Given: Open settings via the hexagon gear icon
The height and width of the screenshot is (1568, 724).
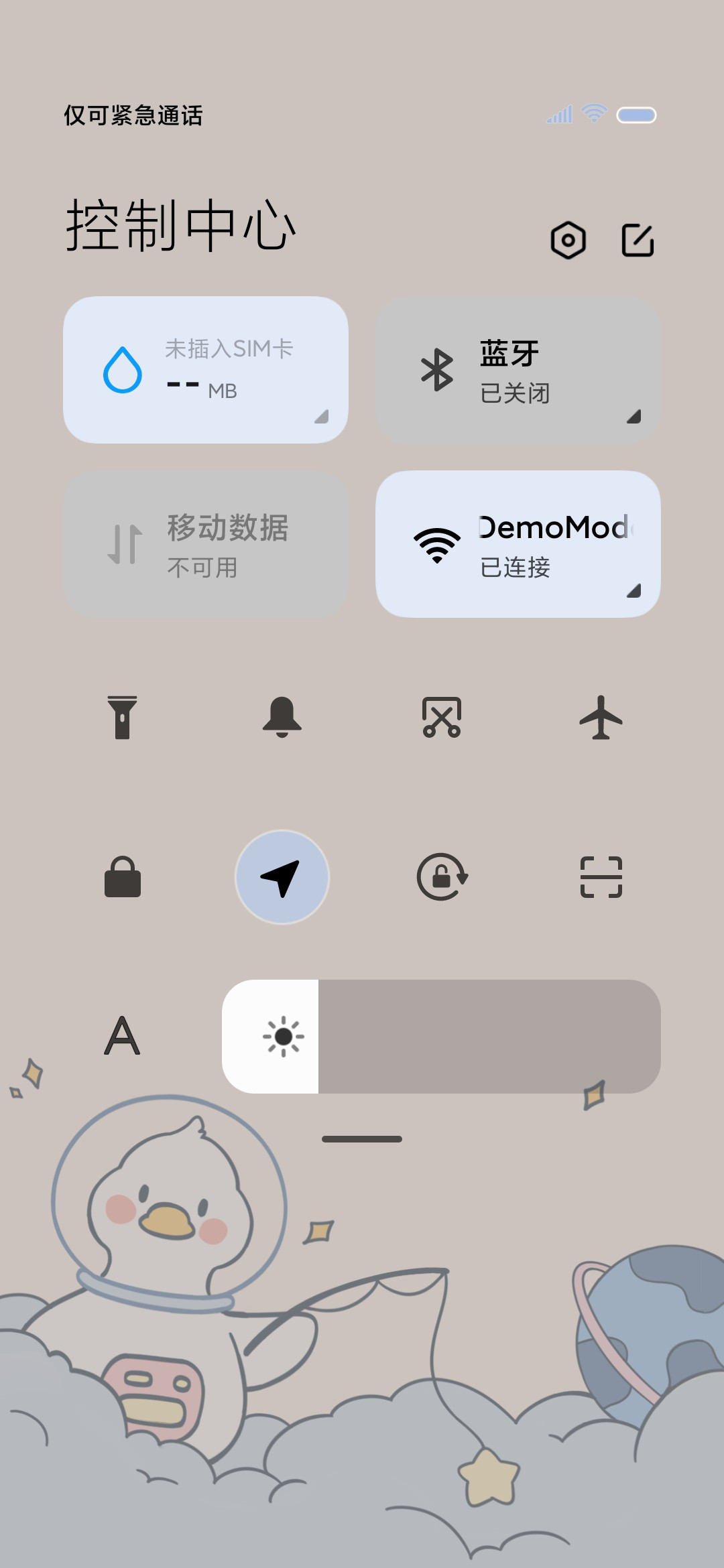Looking at the screenshot, I should [x=568, y=240].
